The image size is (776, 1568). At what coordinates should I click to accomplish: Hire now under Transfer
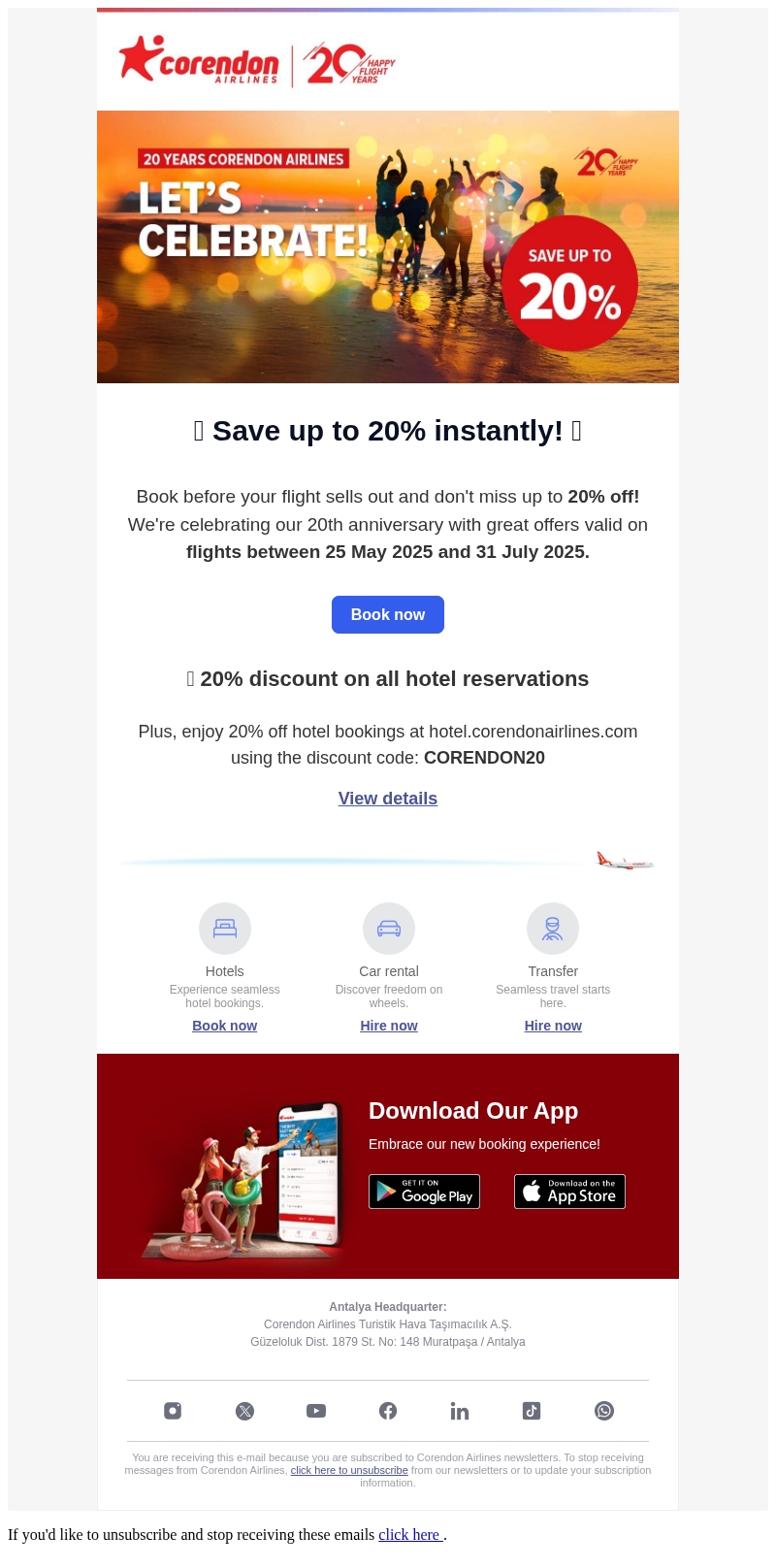point(553,1026)
